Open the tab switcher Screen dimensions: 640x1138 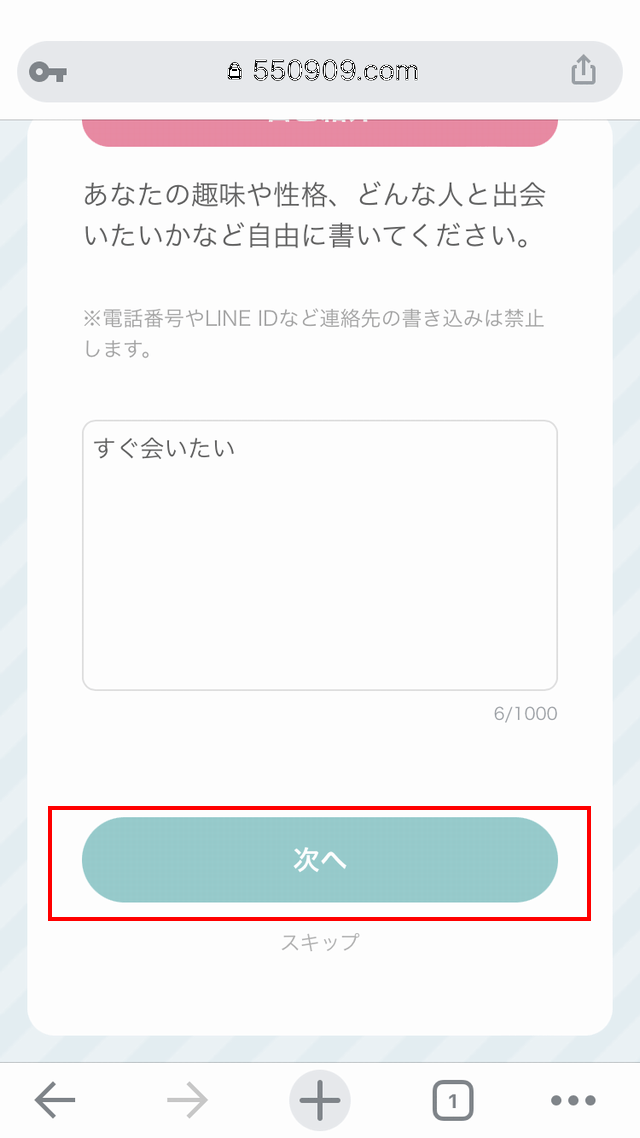(452, 1101)
